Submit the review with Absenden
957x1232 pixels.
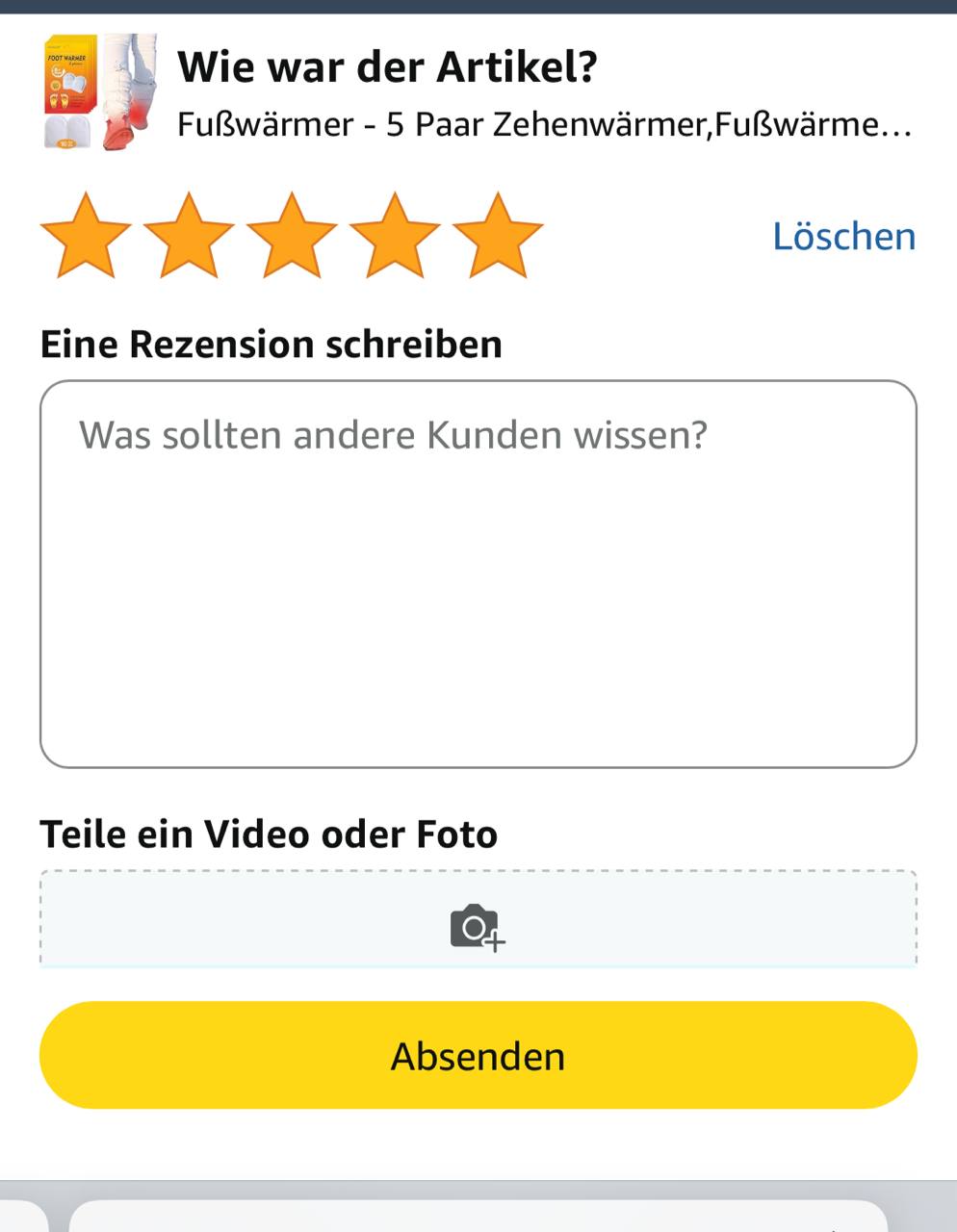click(478, 1055)
